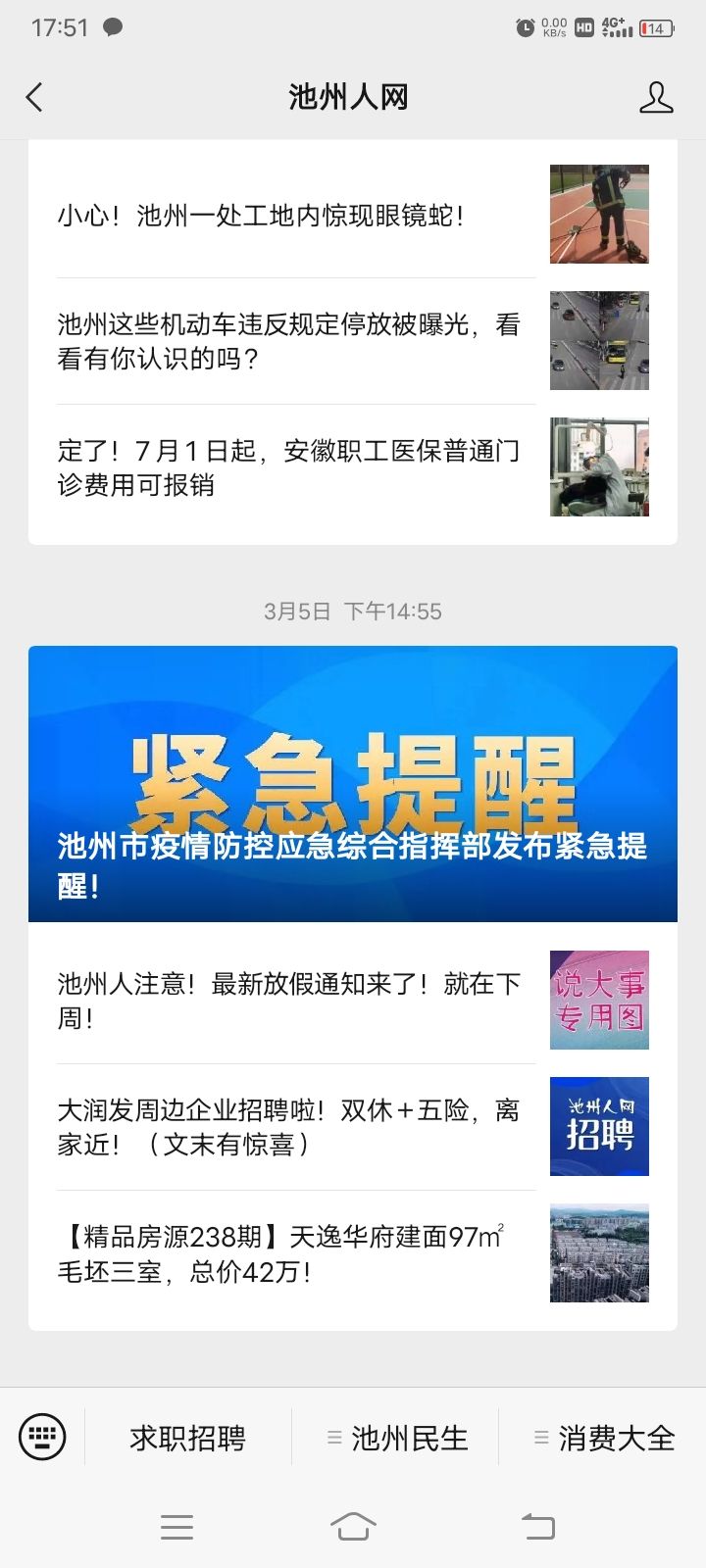Screen dimensions: 706x1568
Task: Open the 紧急提醒 banner article
Action: coord(353,784)
